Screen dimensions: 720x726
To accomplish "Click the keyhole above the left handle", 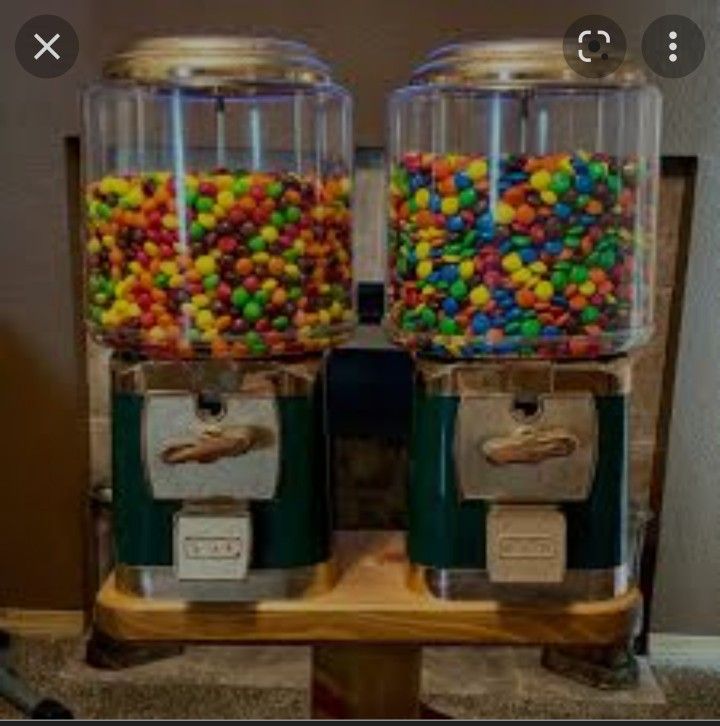I will [214, 404].
